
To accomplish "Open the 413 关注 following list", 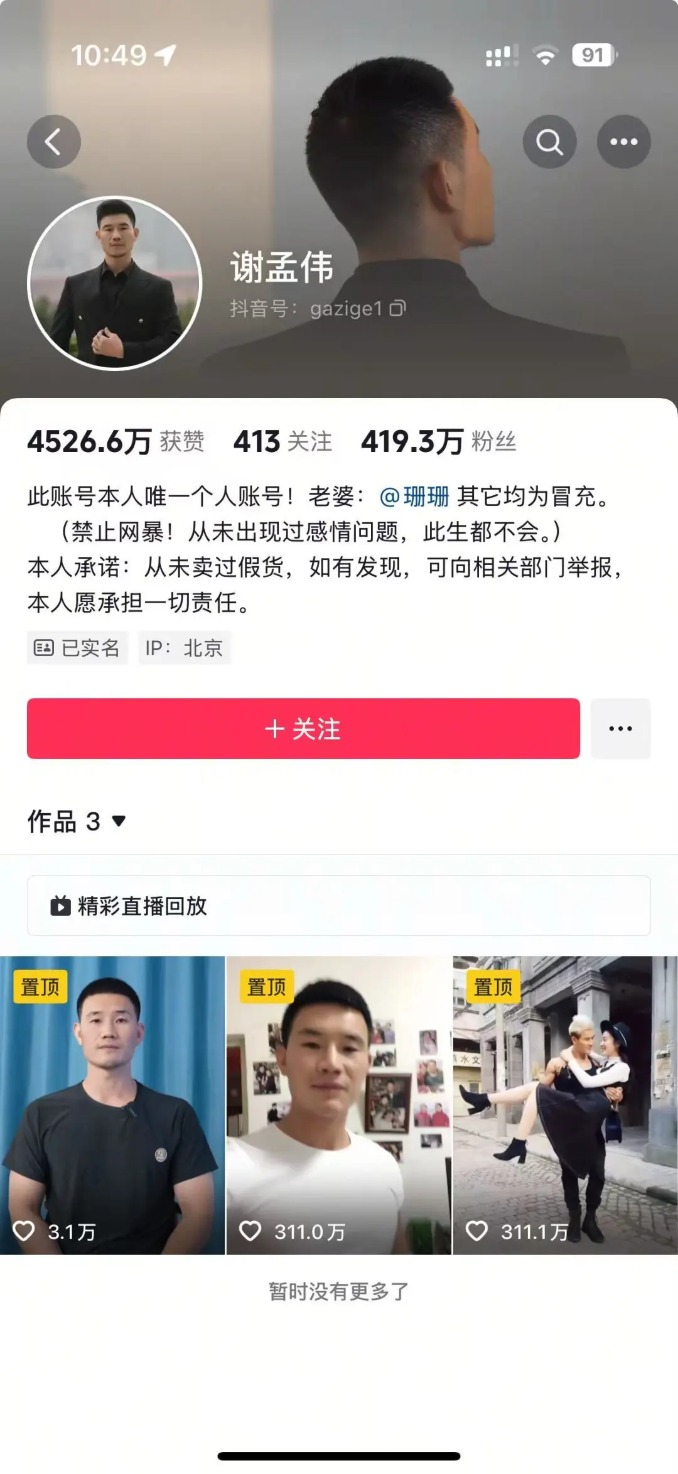I will 282,441.
